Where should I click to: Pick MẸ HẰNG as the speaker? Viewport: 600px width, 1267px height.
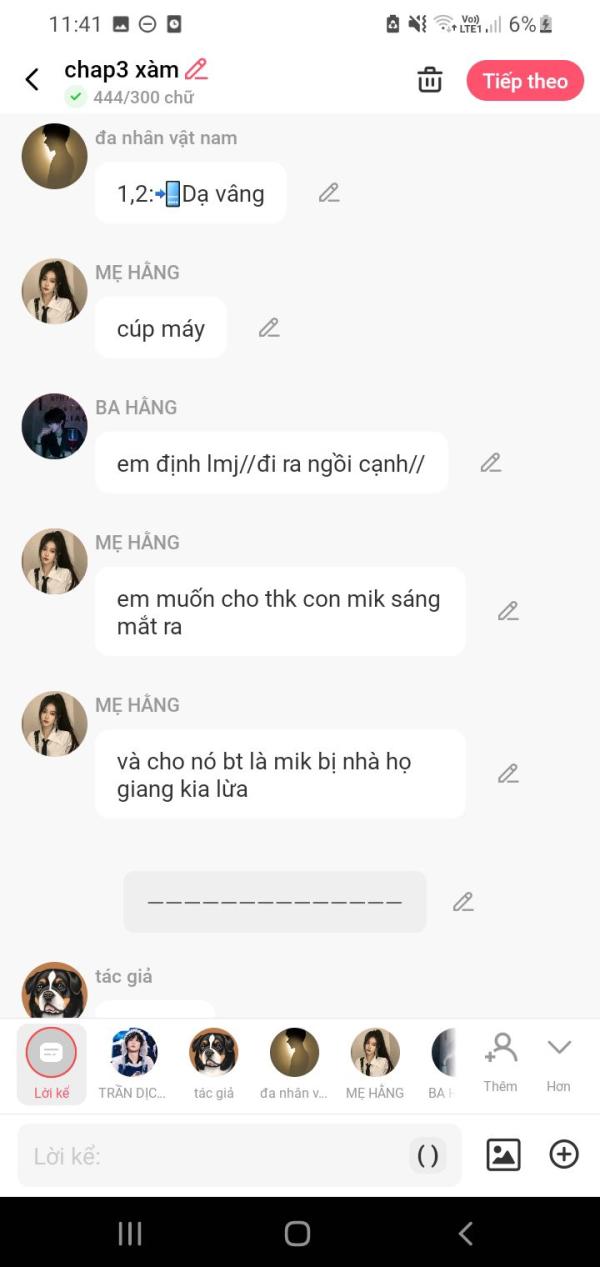tap(375, 1064)
